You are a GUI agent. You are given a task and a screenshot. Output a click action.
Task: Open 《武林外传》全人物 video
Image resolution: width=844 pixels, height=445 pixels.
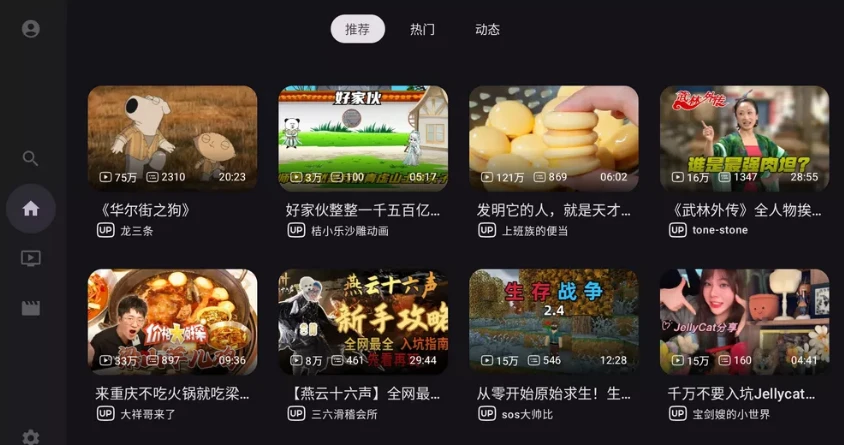pyautogui.click(x=744, y=138)
